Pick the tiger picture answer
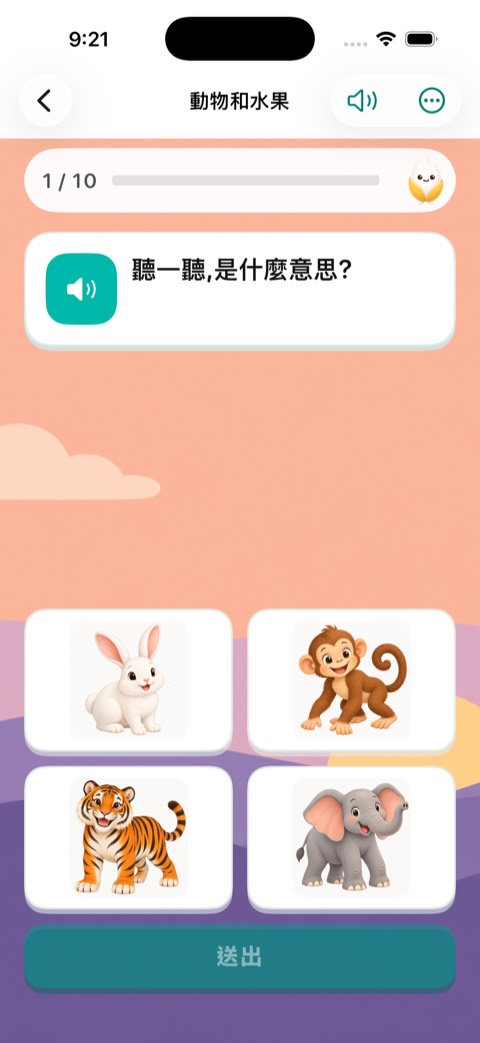 coord(128,838)
